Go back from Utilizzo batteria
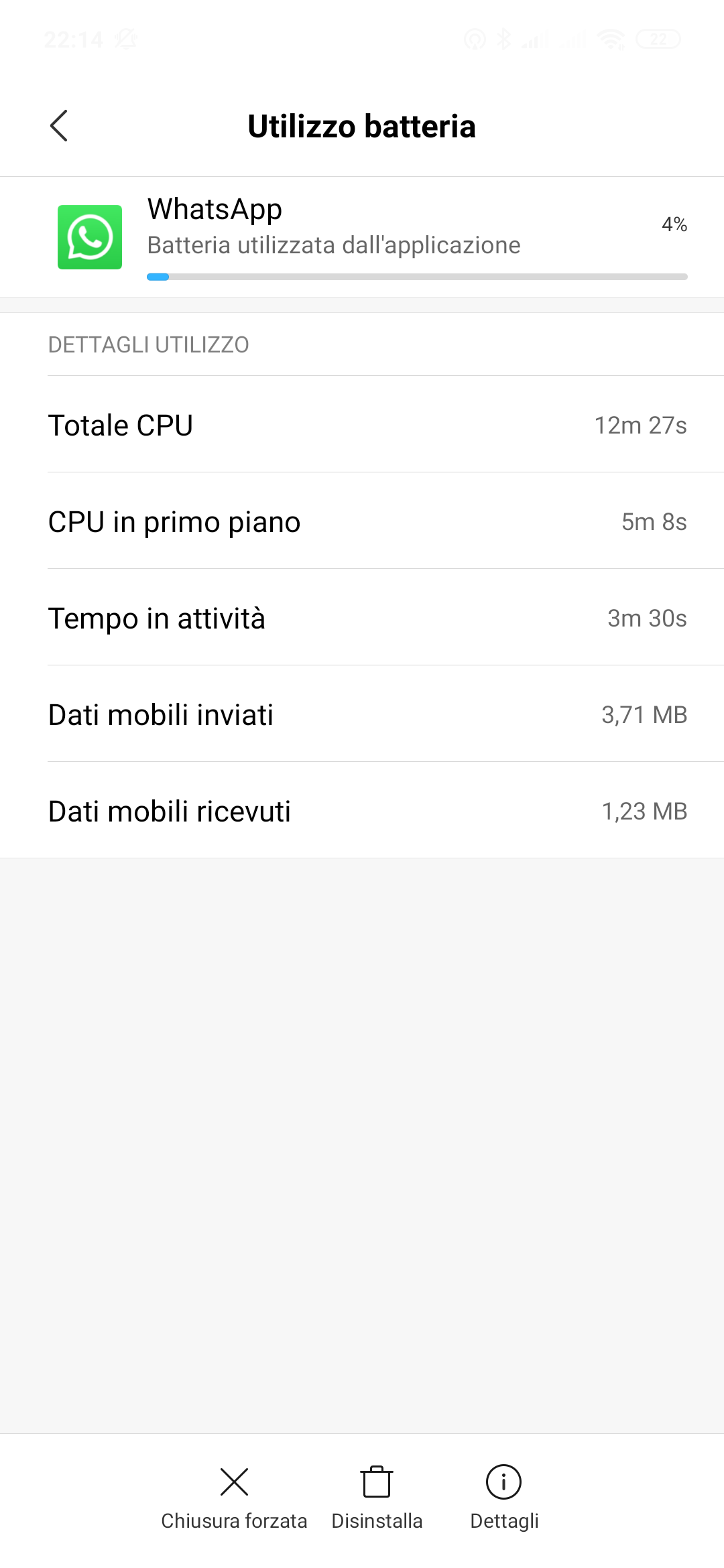This screenshot has width=724, height=1568. [x=59, y=126]
